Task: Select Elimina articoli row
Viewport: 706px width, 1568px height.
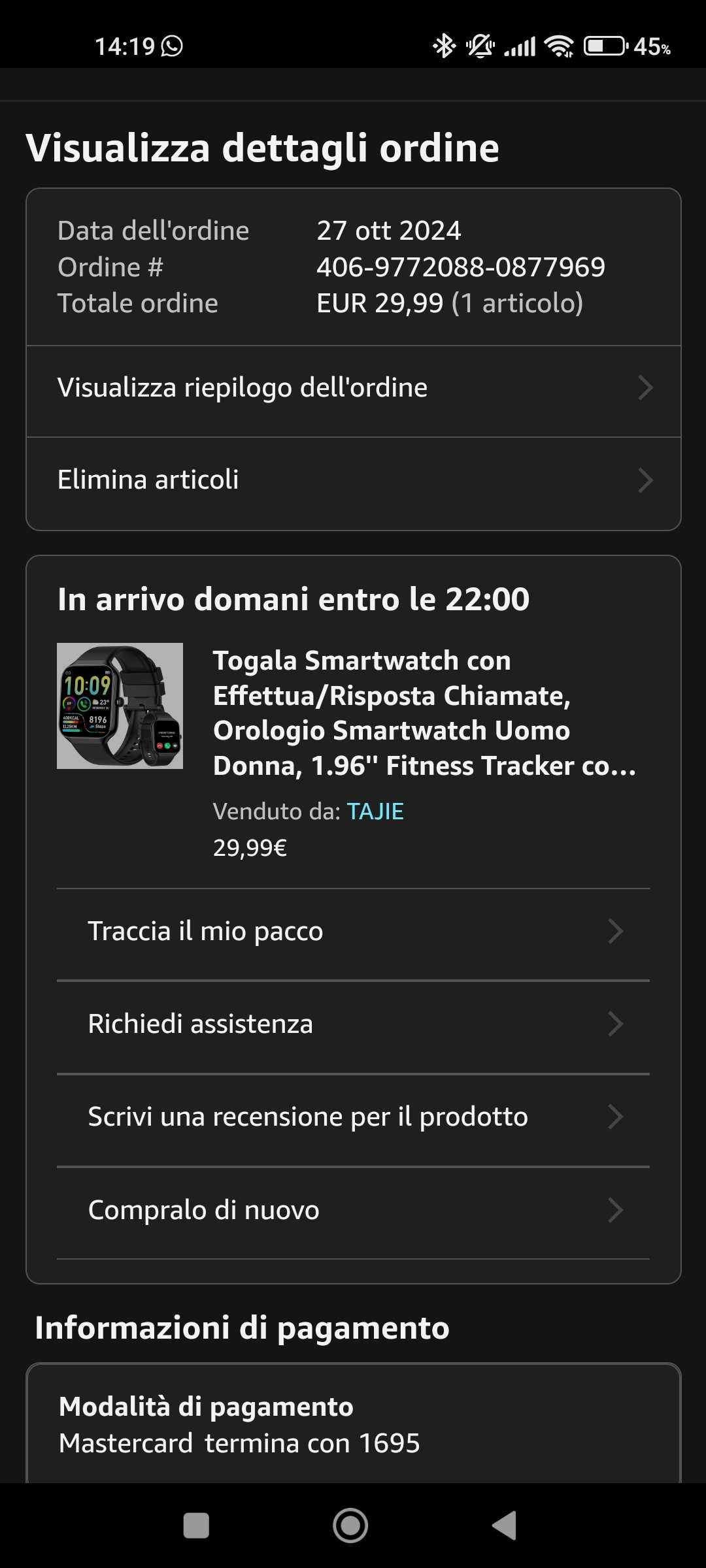Action: click(x=353, y=480)
